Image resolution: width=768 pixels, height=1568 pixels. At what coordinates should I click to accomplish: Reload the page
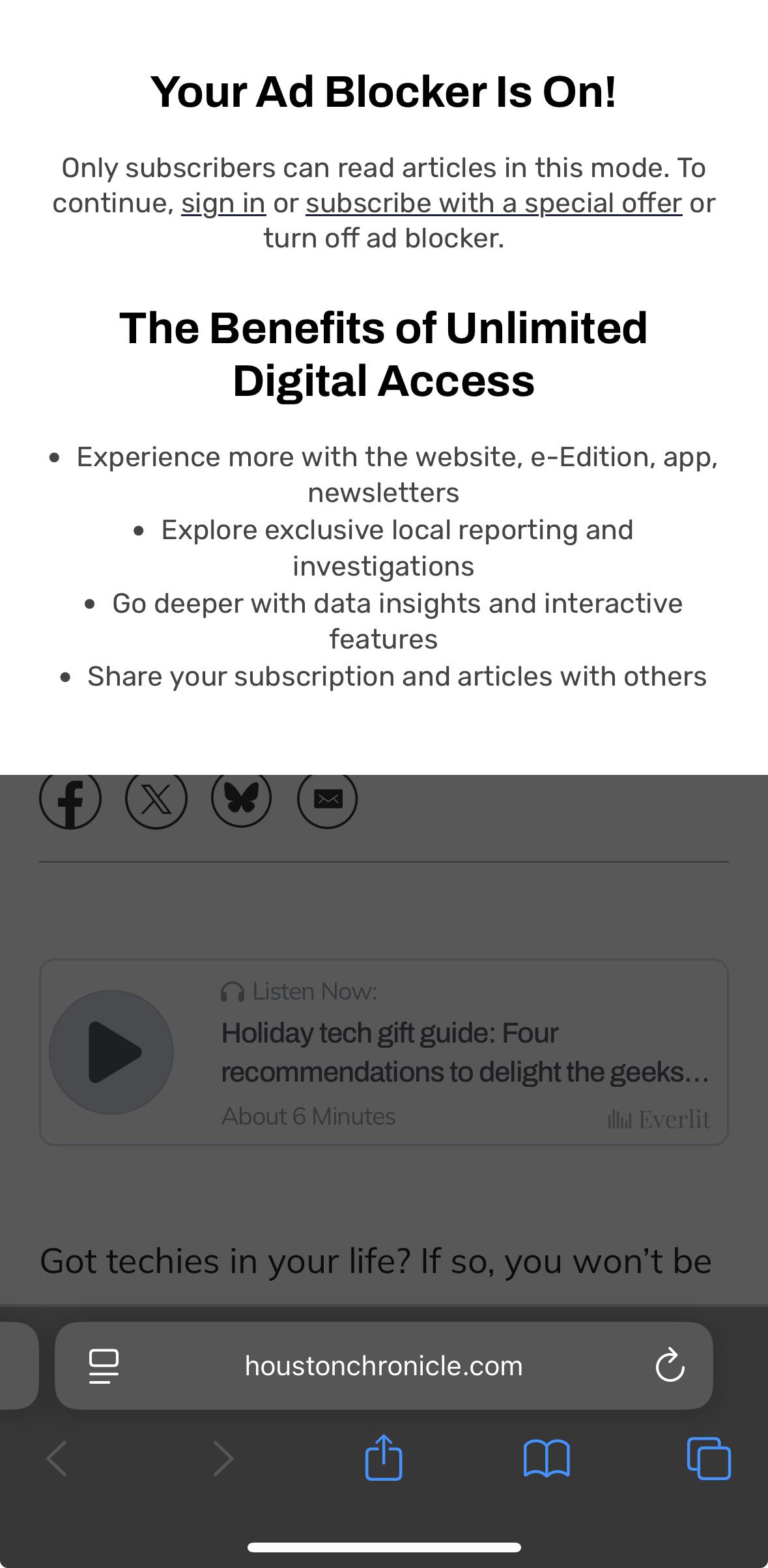(x=670, y=1366)
